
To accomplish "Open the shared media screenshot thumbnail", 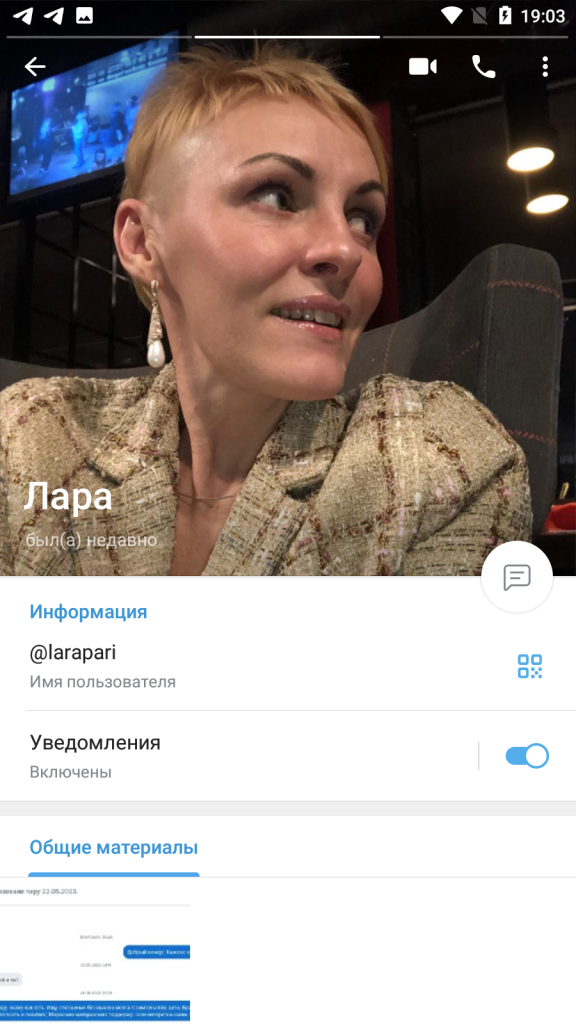I will (95, 951).
